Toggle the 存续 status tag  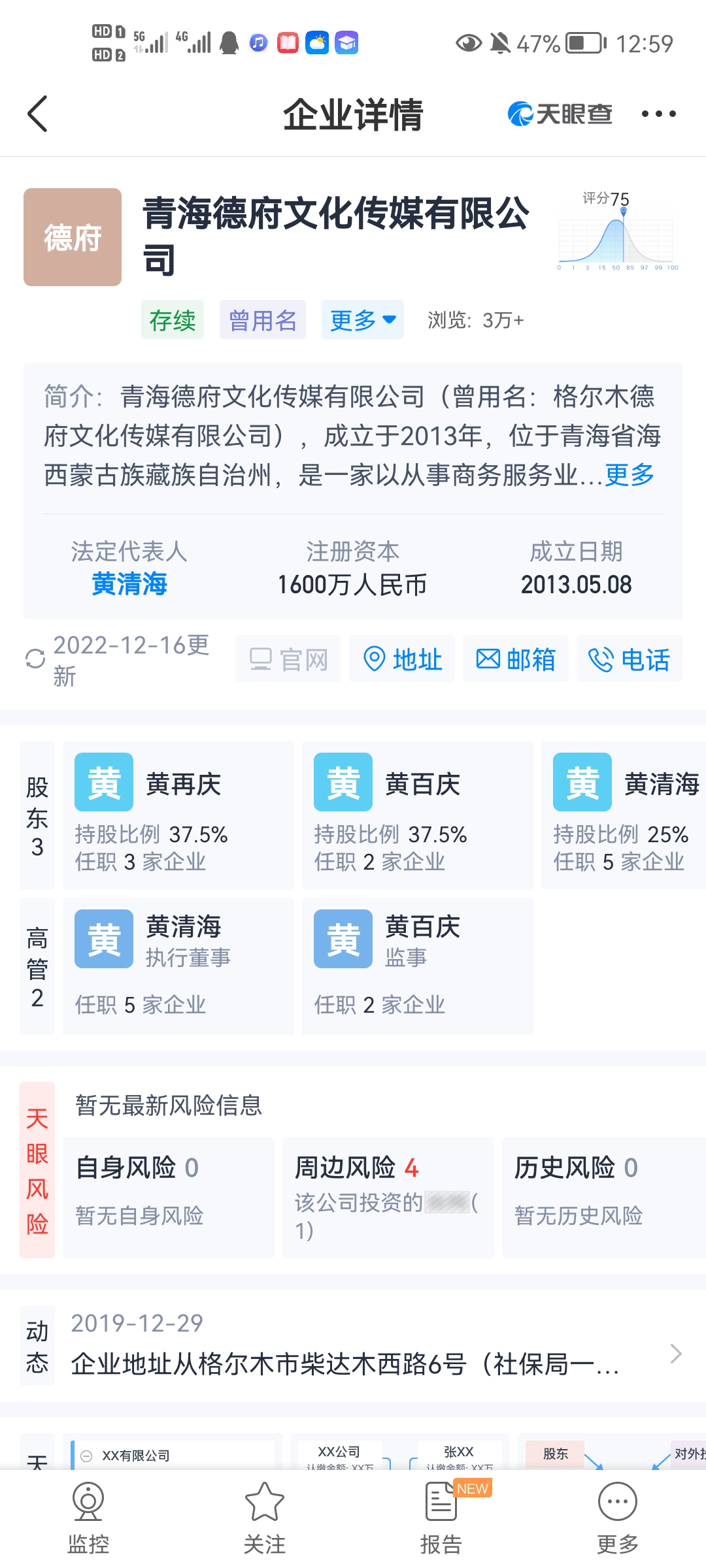[172, 319]
